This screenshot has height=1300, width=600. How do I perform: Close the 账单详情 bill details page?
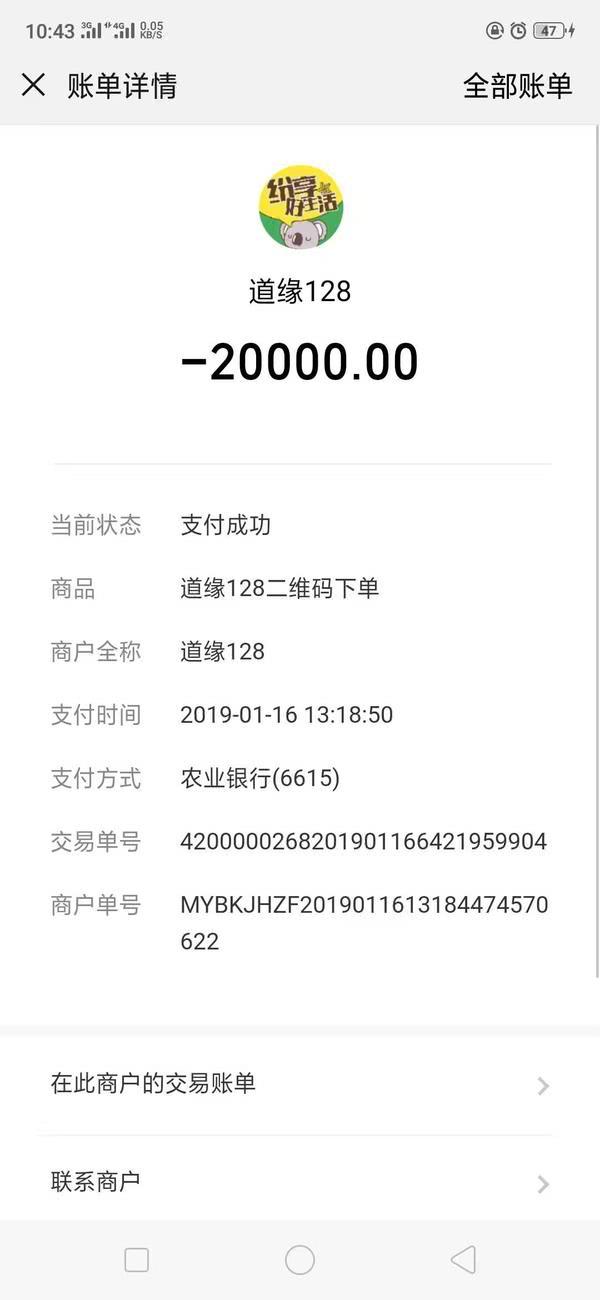coord(34,86)
